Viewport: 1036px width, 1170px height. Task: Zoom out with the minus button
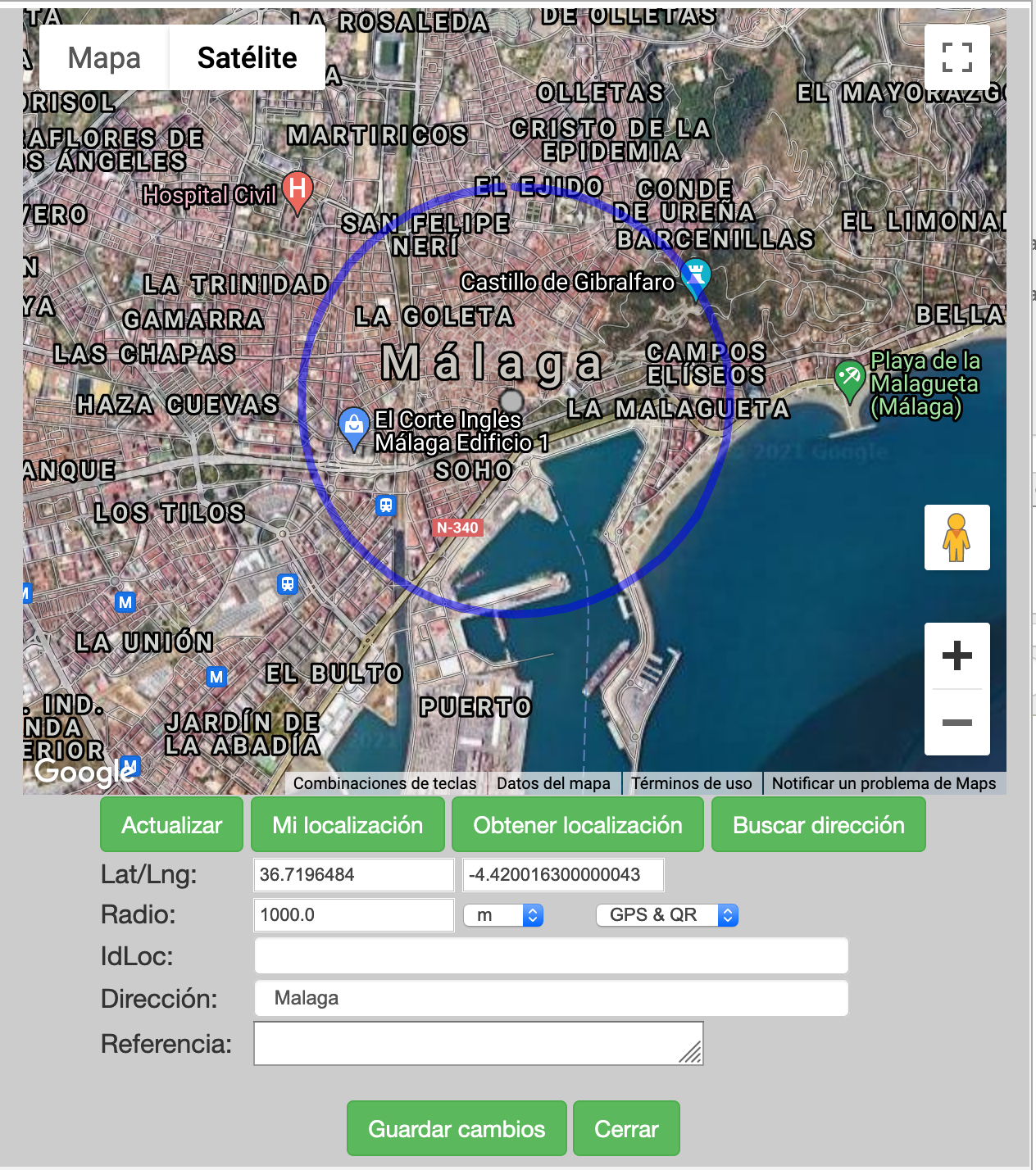(x=957, y=723)
